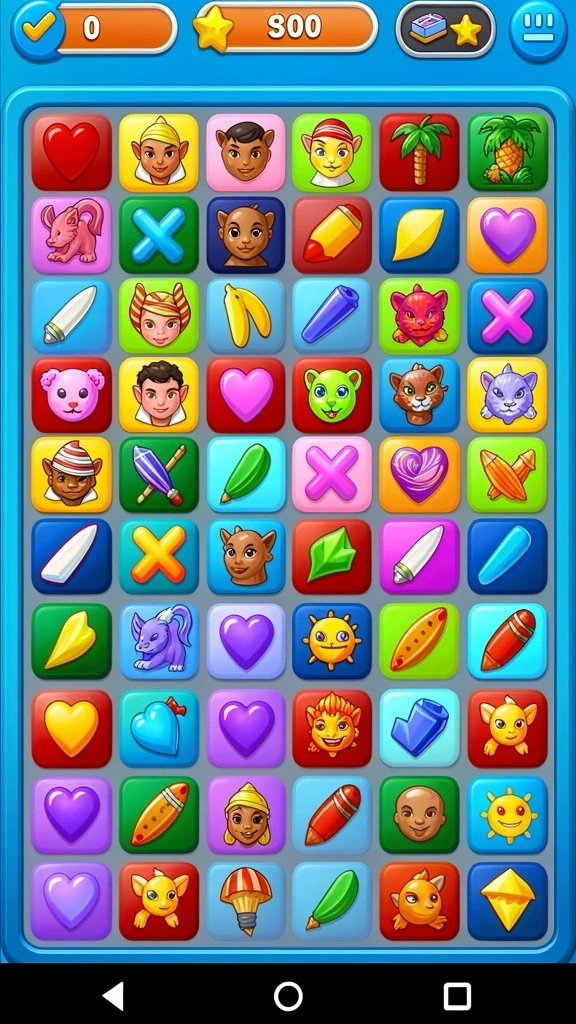Select the yellow diamond tile
This screenshot has height=1024, width=576.
click(507, 901)
